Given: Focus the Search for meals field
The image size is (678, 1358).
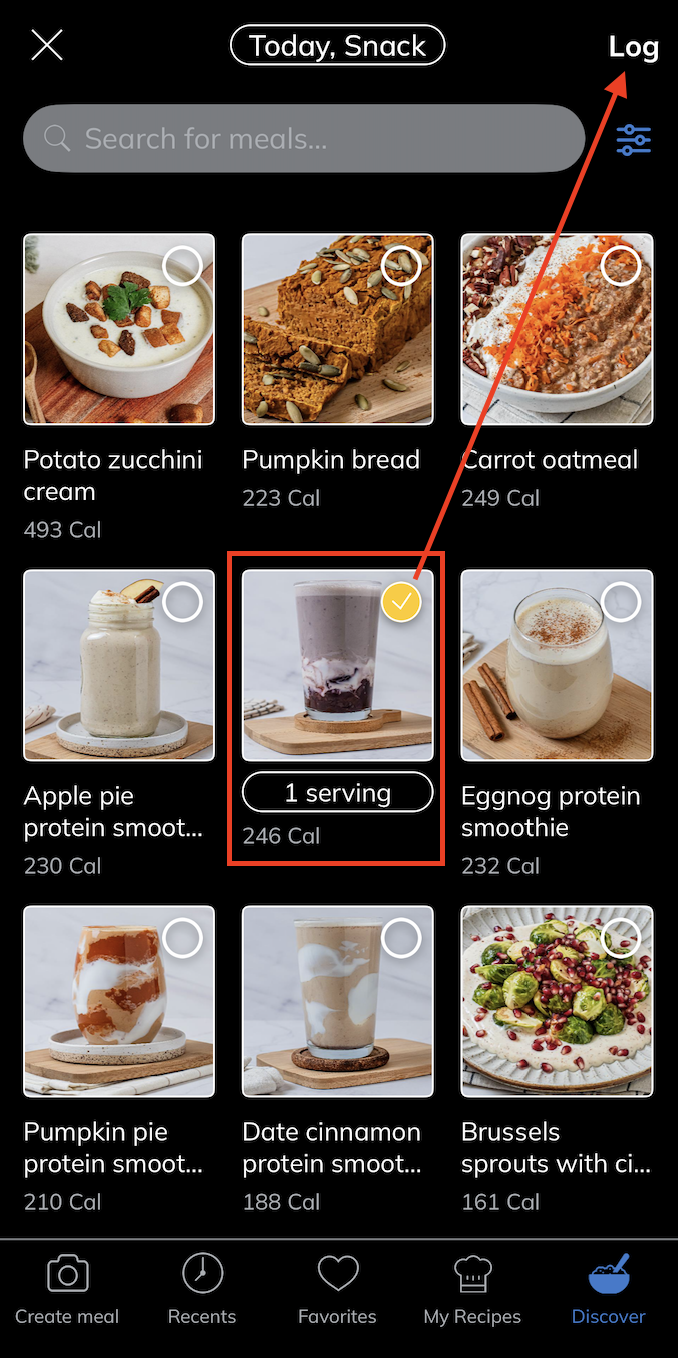Looking at the screenshot, I should coord(304,139).
